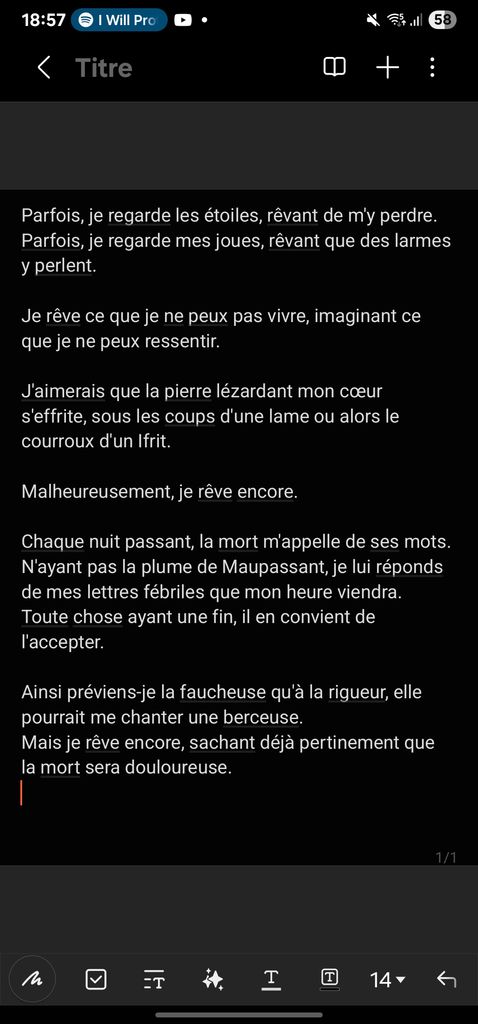Go back using the top-left arrow
Viewport: 478px width, 1024px height.
click(x=44, y=67)
